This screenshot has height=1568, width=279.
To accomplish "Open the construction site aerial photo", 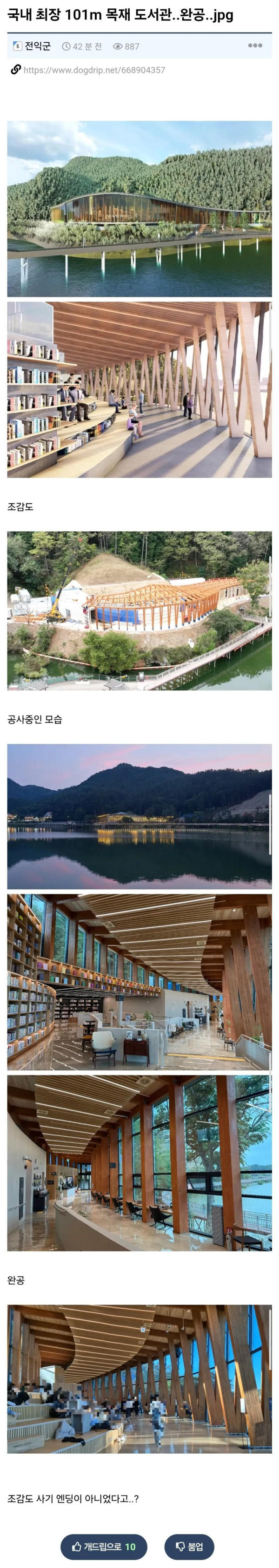I will coord(139,610).
